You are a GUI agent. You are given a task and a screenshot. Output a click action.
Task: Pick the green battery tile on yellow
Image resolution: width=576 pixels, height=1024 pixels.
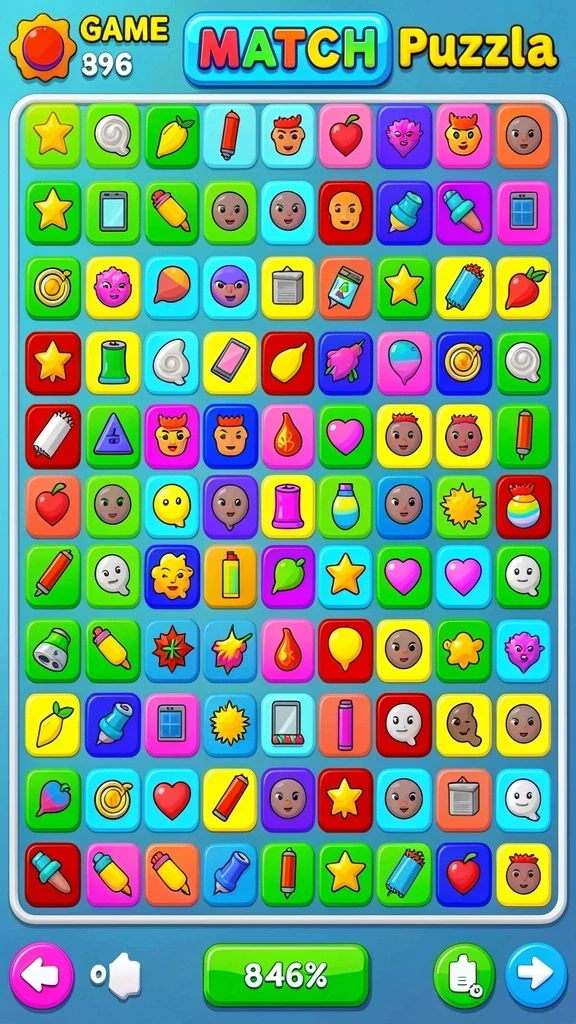point(113,362)
